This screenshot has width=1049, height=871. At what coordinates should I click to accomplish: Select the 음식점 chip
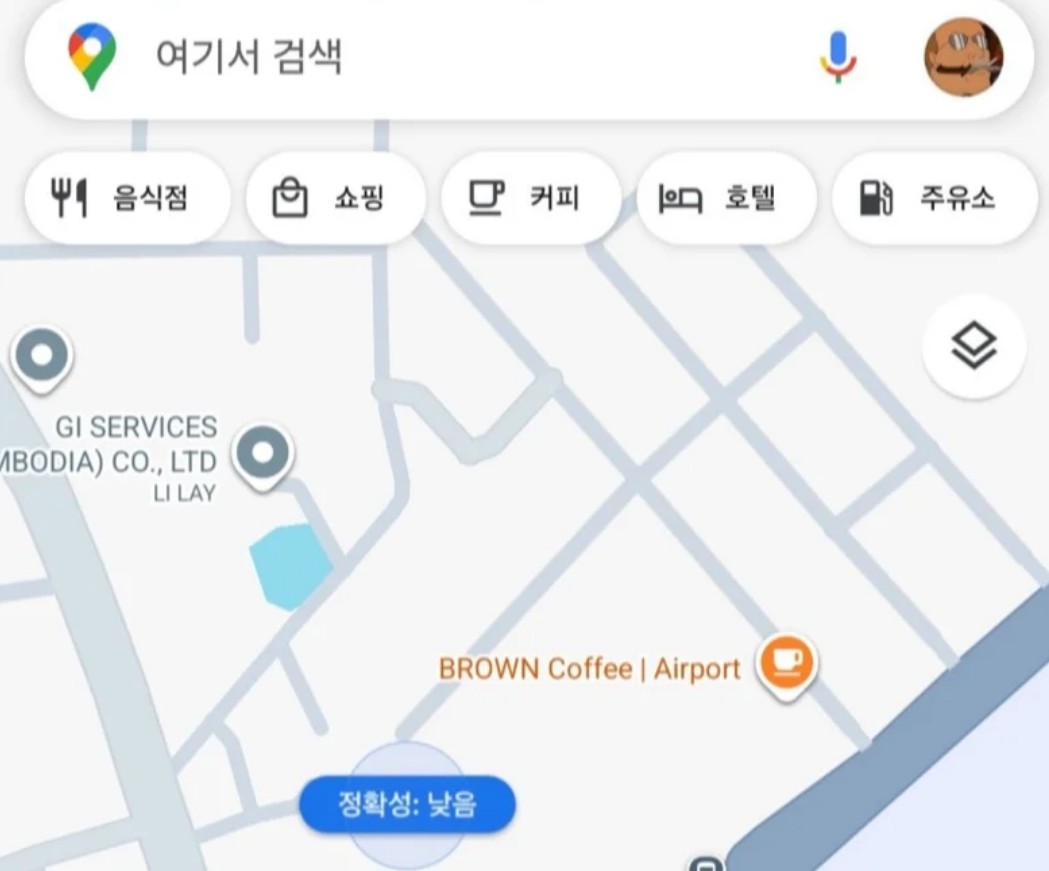pos(127,198)
